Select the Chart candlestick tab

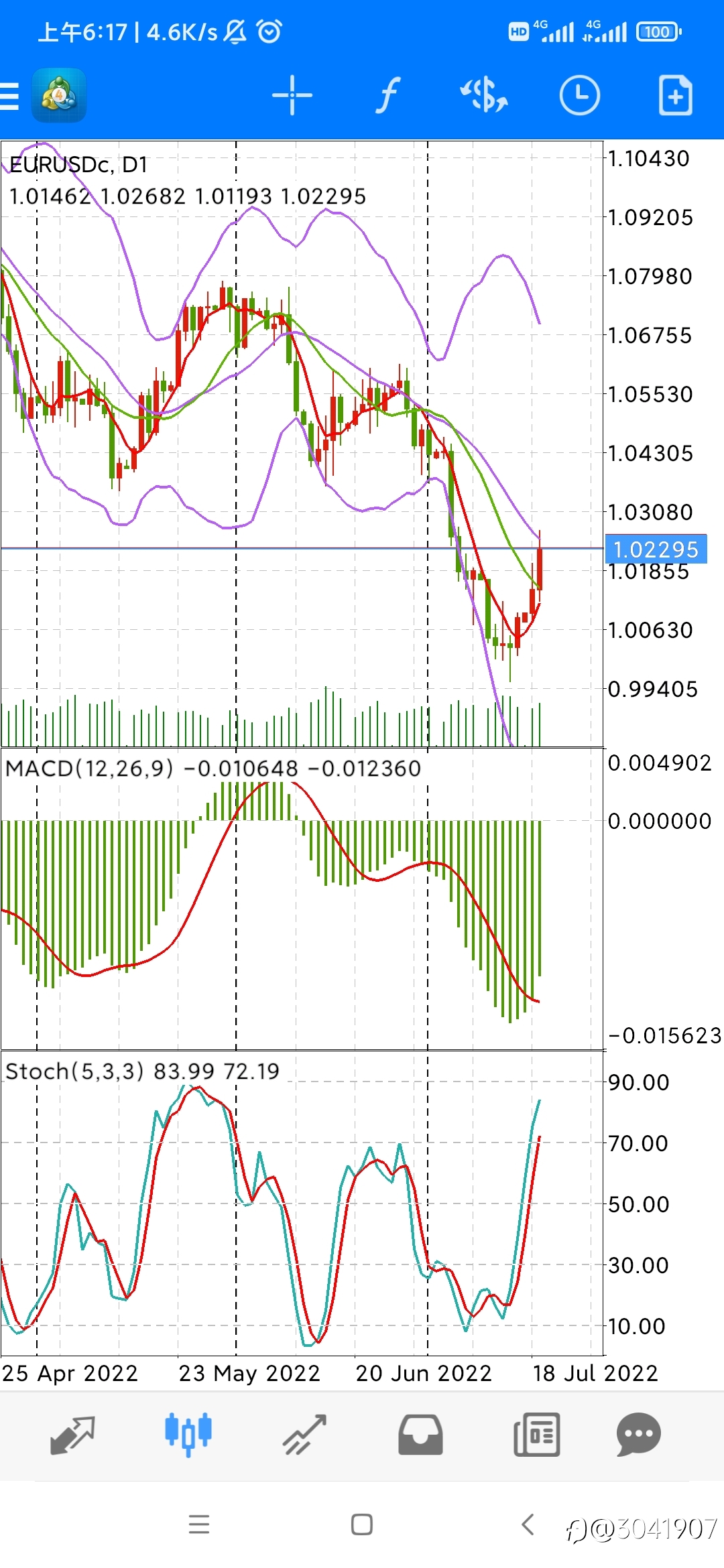point(188,1435)
